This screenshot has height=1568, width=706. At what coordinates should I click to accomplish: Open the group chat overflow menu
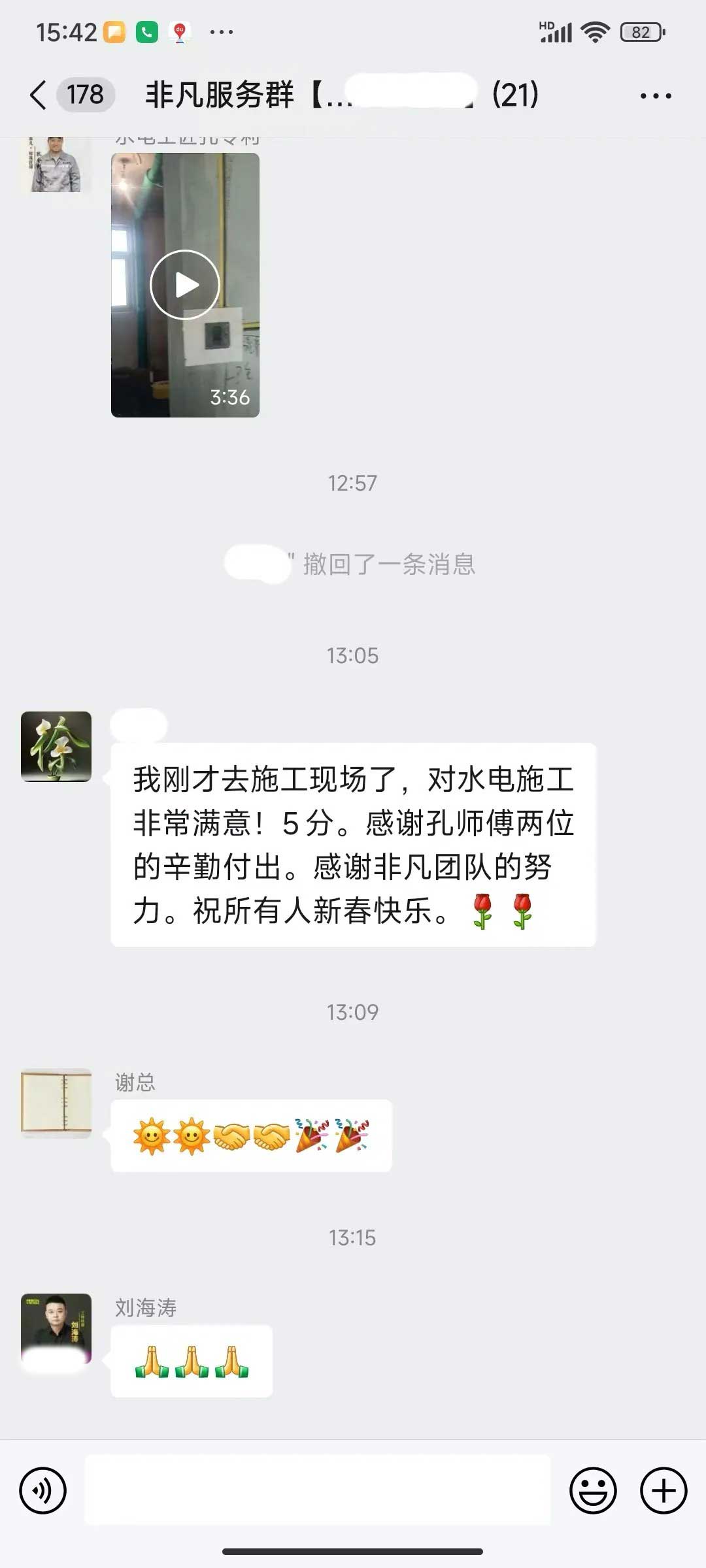tap(655, 96)
